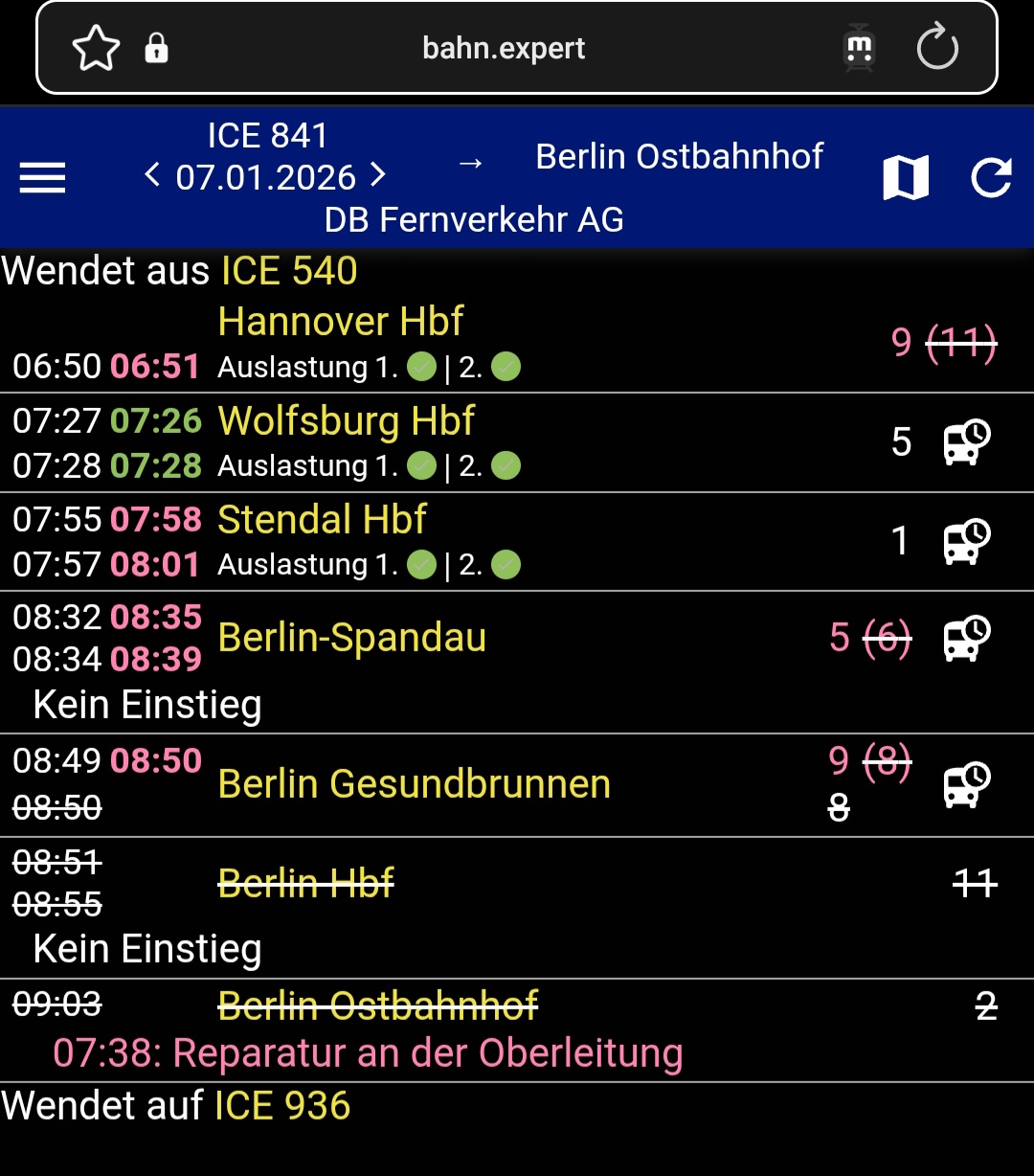Image resolution: width=1034 pixels, height=1176 pixels.
Task: Open the Berlin-Spandau station
Action: 352,638
